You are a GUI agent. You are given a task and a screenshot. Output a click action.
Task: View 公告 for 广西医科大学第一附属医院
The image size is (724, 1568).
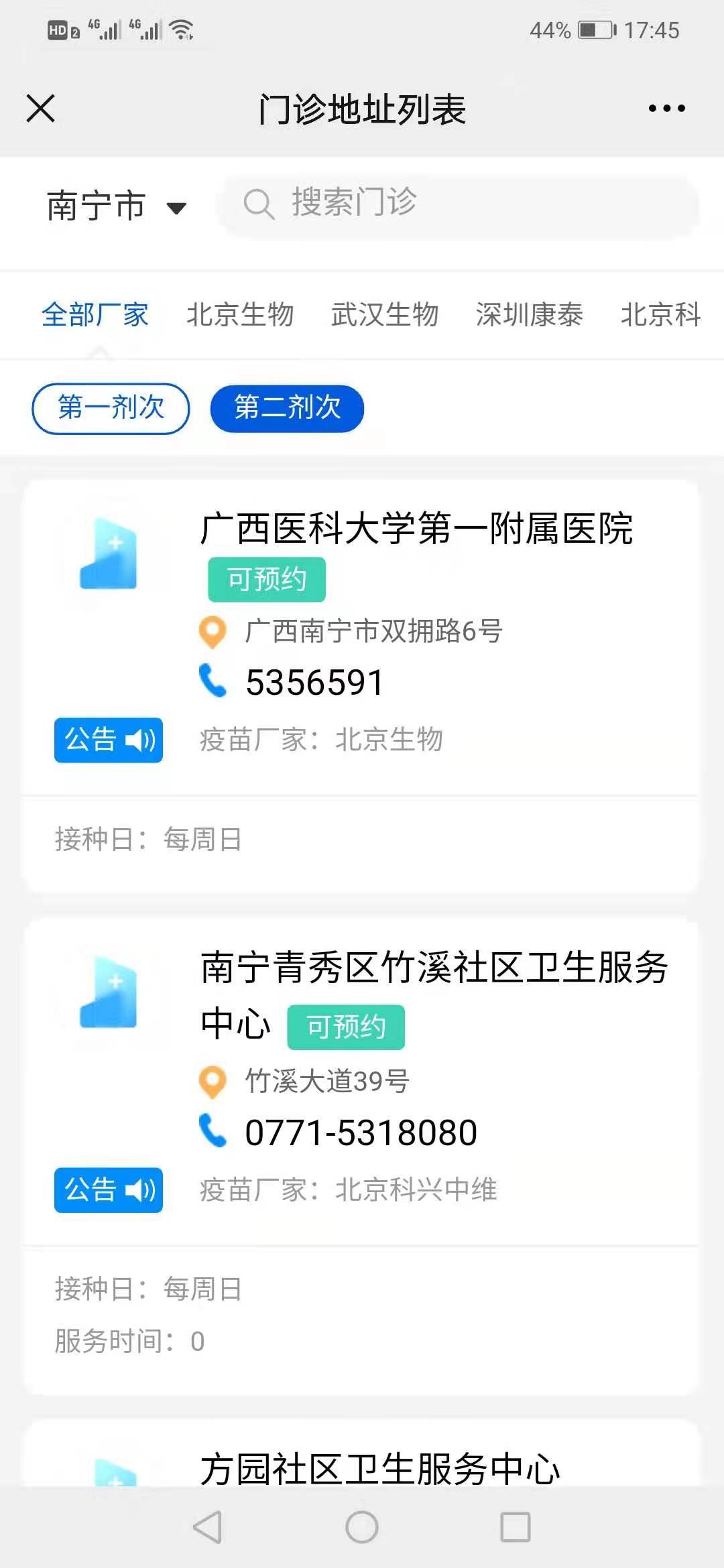pos(109,740)
